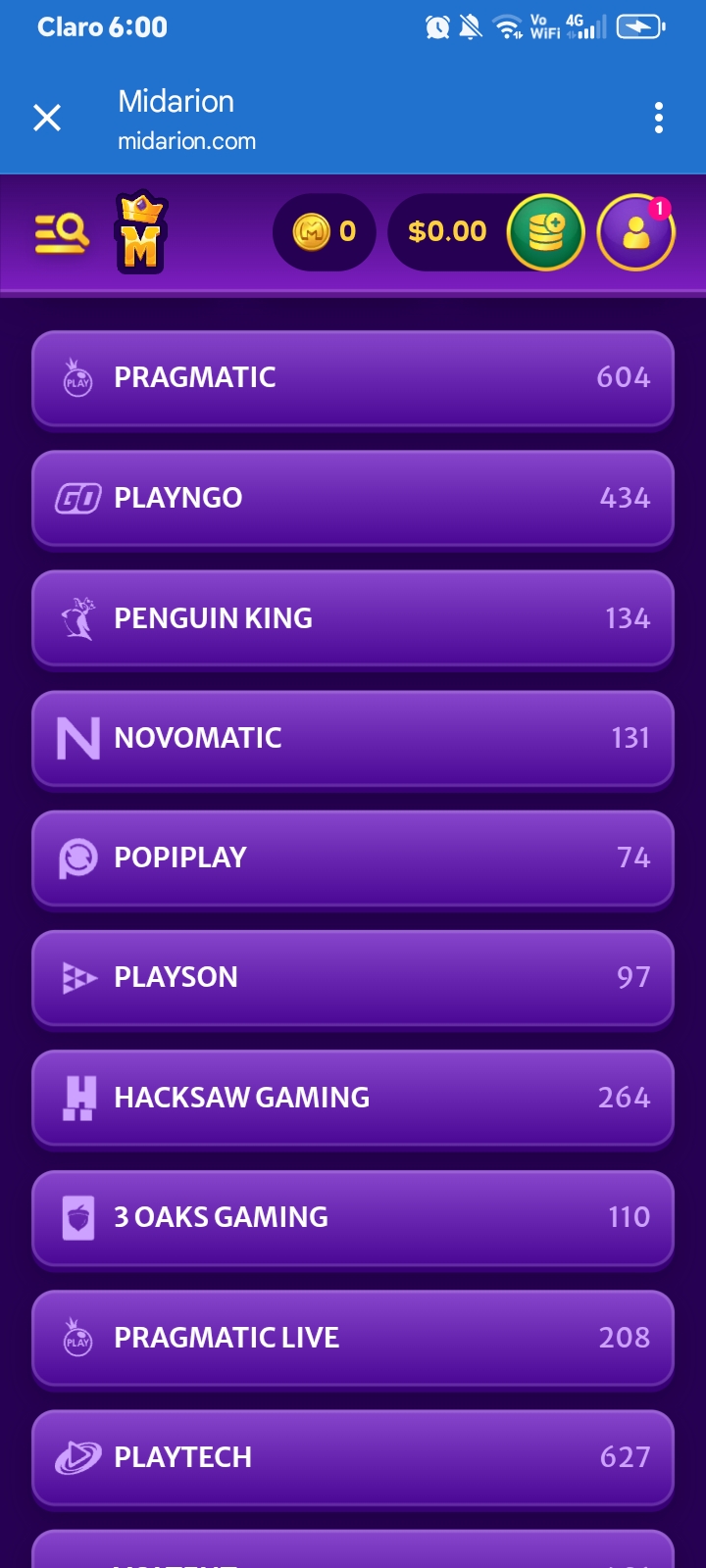706x1568 pixels.
Task: Open Novomatic game list
Action: tap(353, 738)
